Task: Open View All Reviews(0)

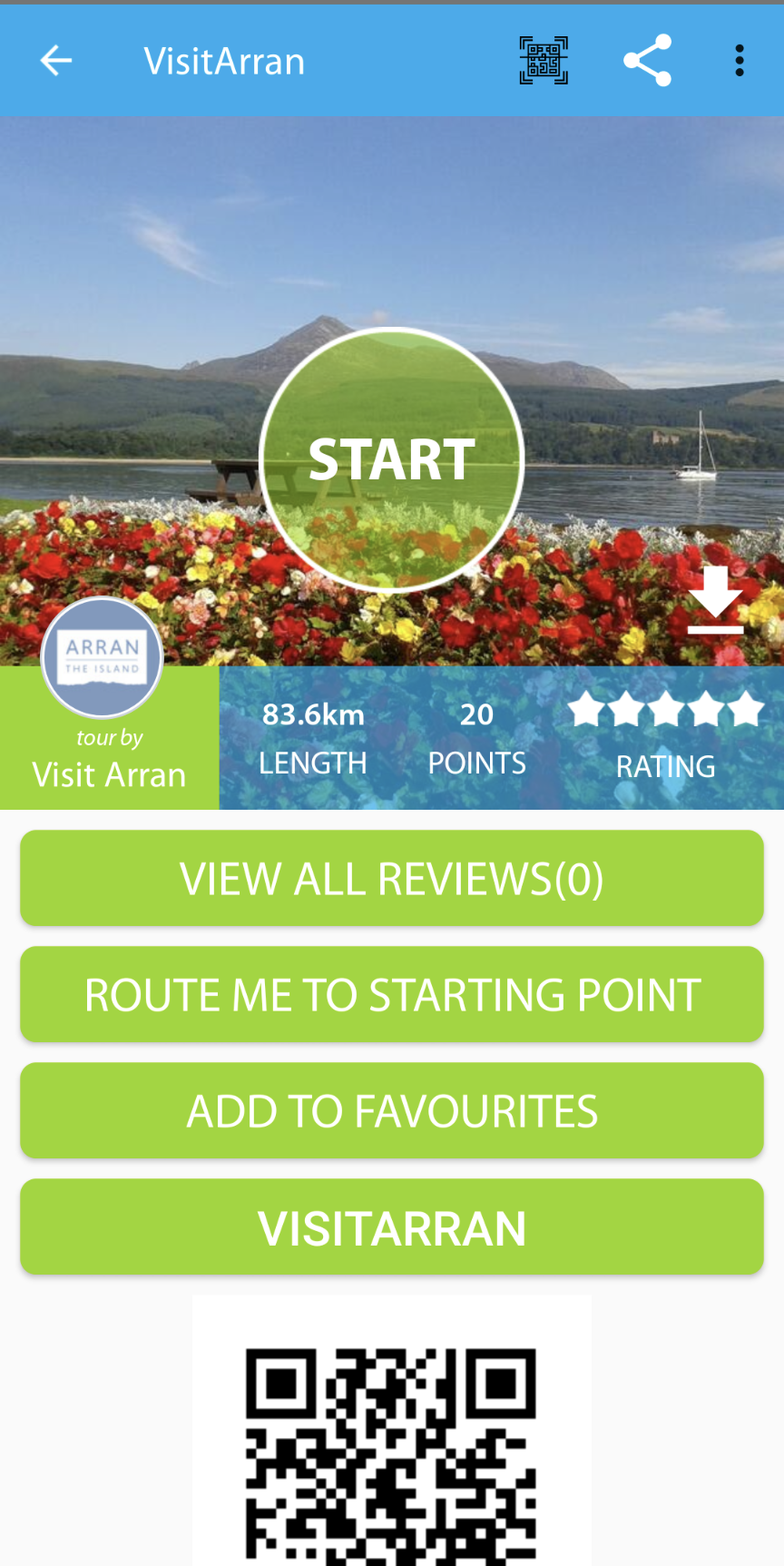Action: [x=392, y=878]
